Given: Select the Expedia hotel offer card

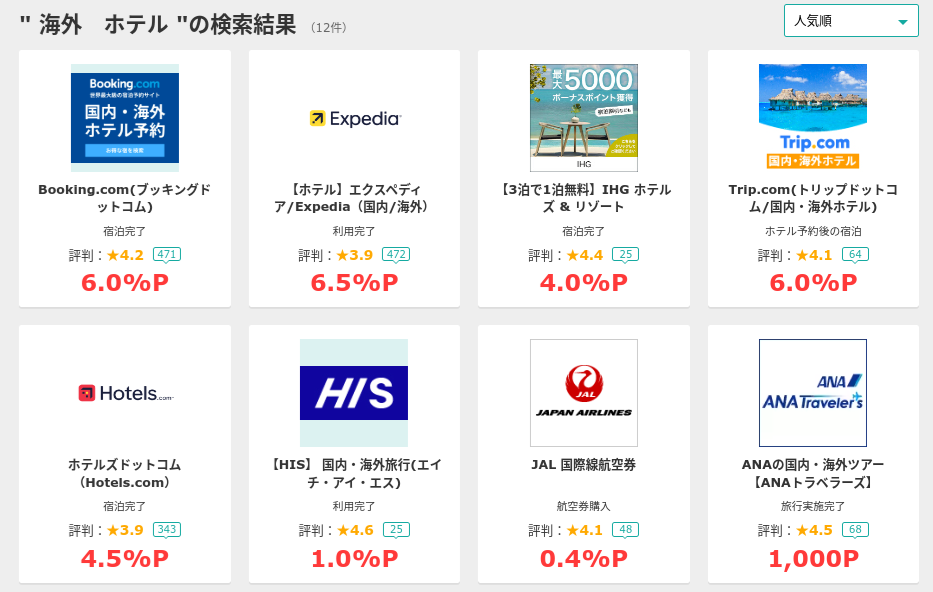Looking at the screenshot, I should 354,178.
